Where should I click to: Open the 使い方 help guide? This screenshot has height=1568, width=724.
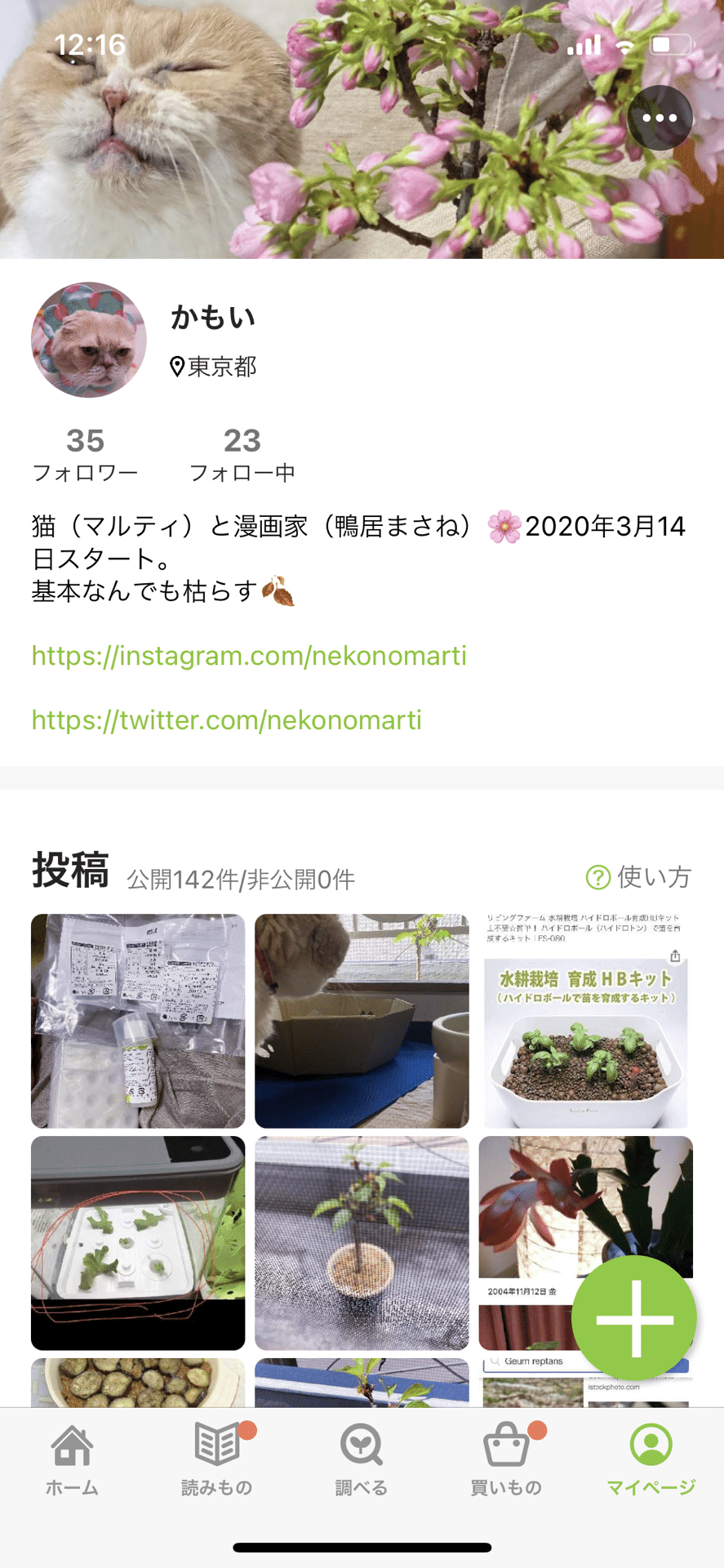[x=638, y=877]
